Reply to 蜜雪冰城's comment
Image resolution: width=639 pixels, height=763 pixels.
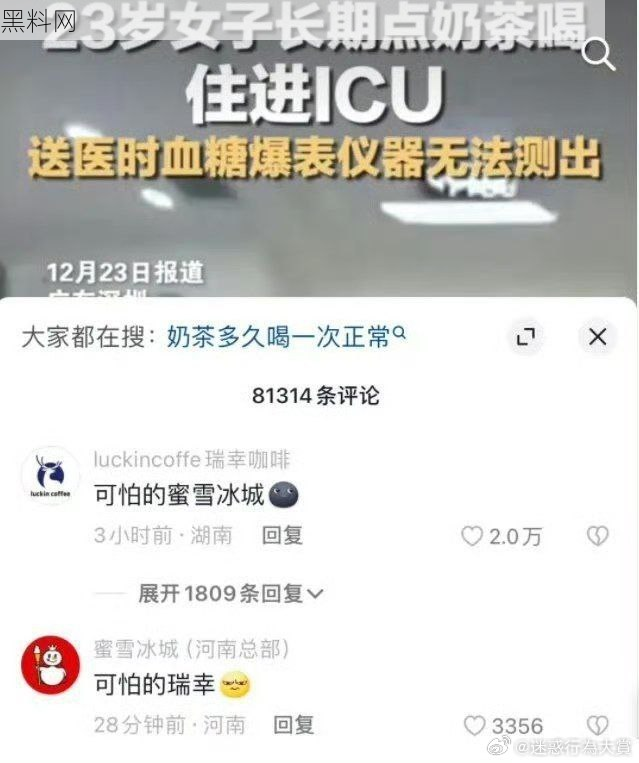(294, 725)
